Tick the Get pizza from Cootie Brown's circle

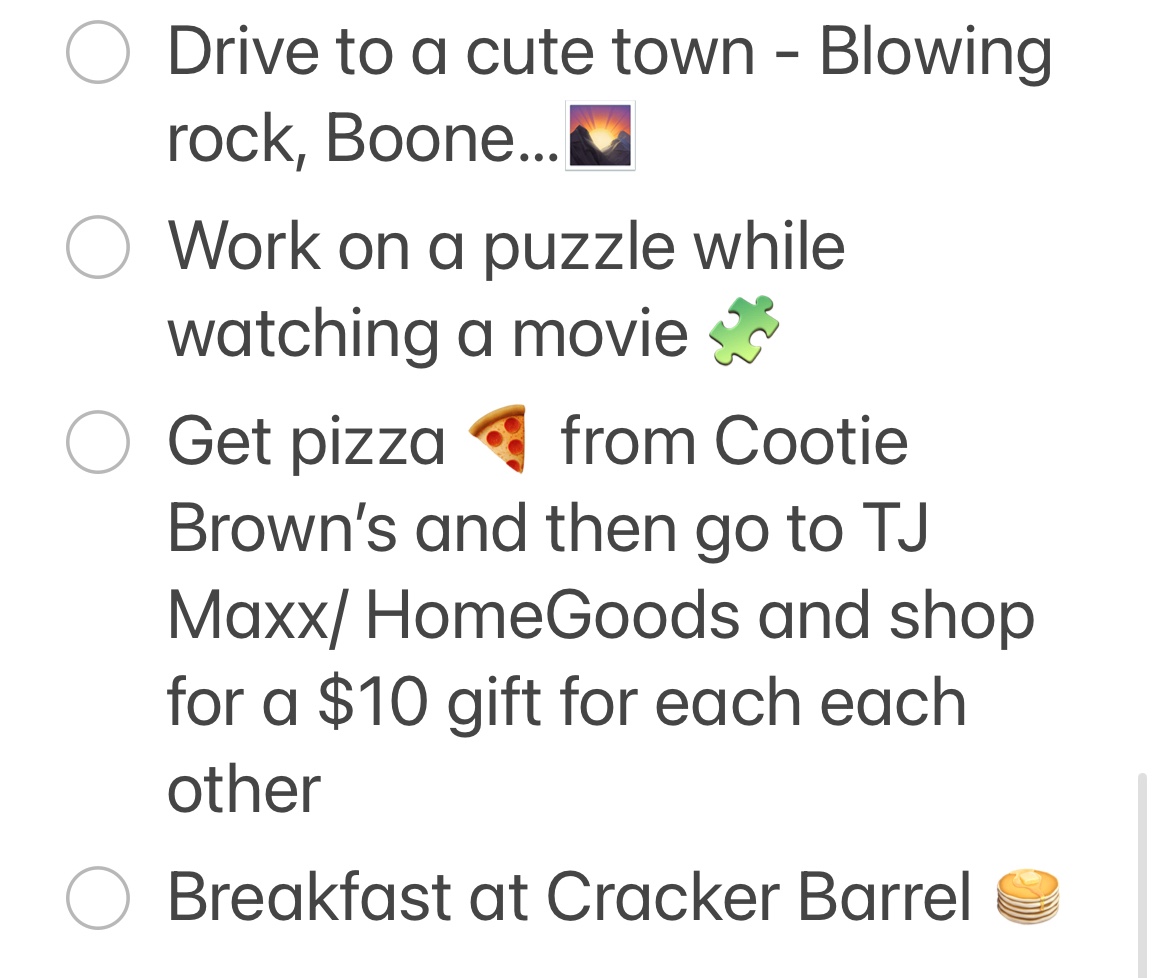(97, 441)
